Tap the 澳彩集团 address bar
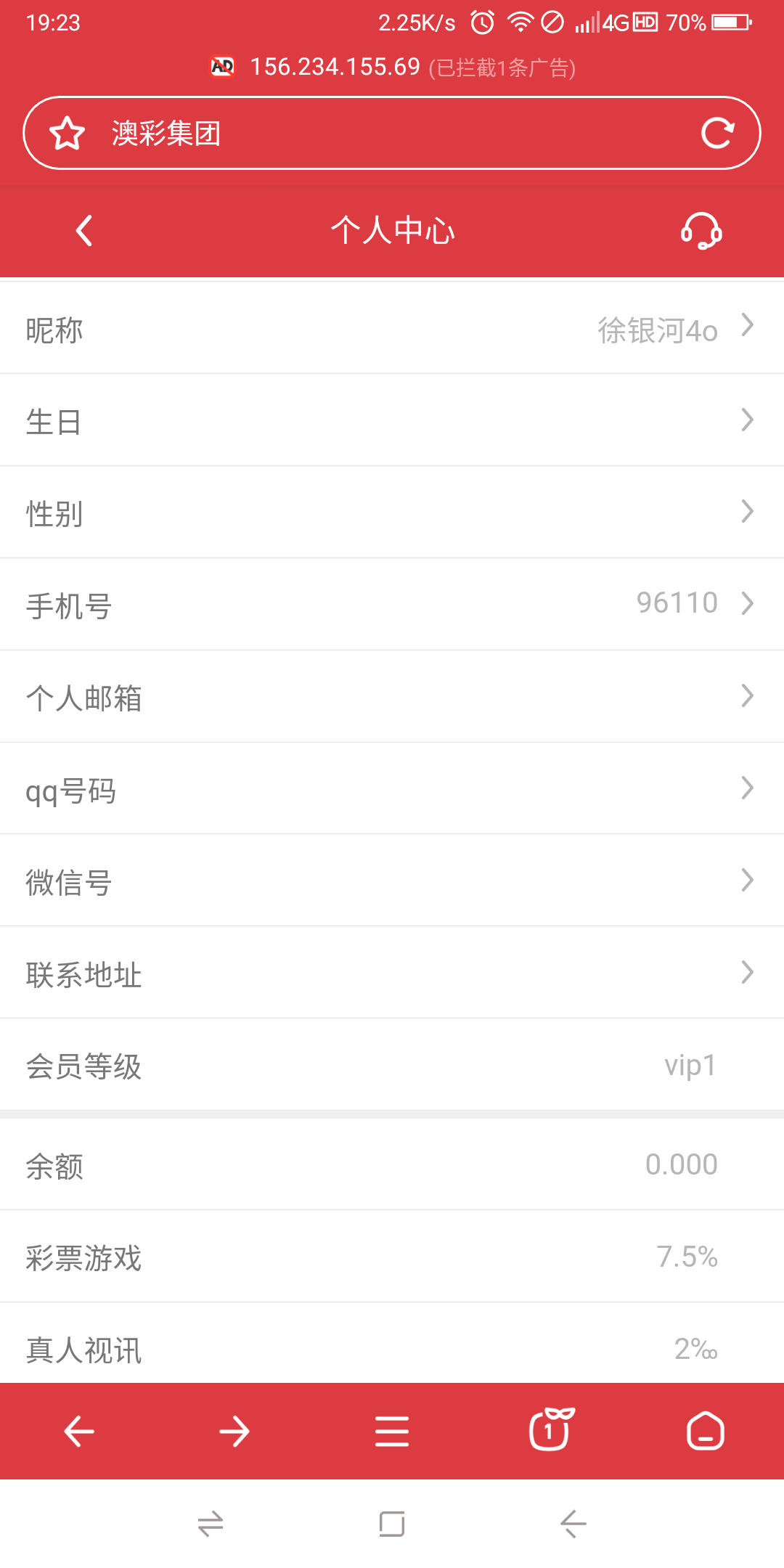 tap(392, 134)
